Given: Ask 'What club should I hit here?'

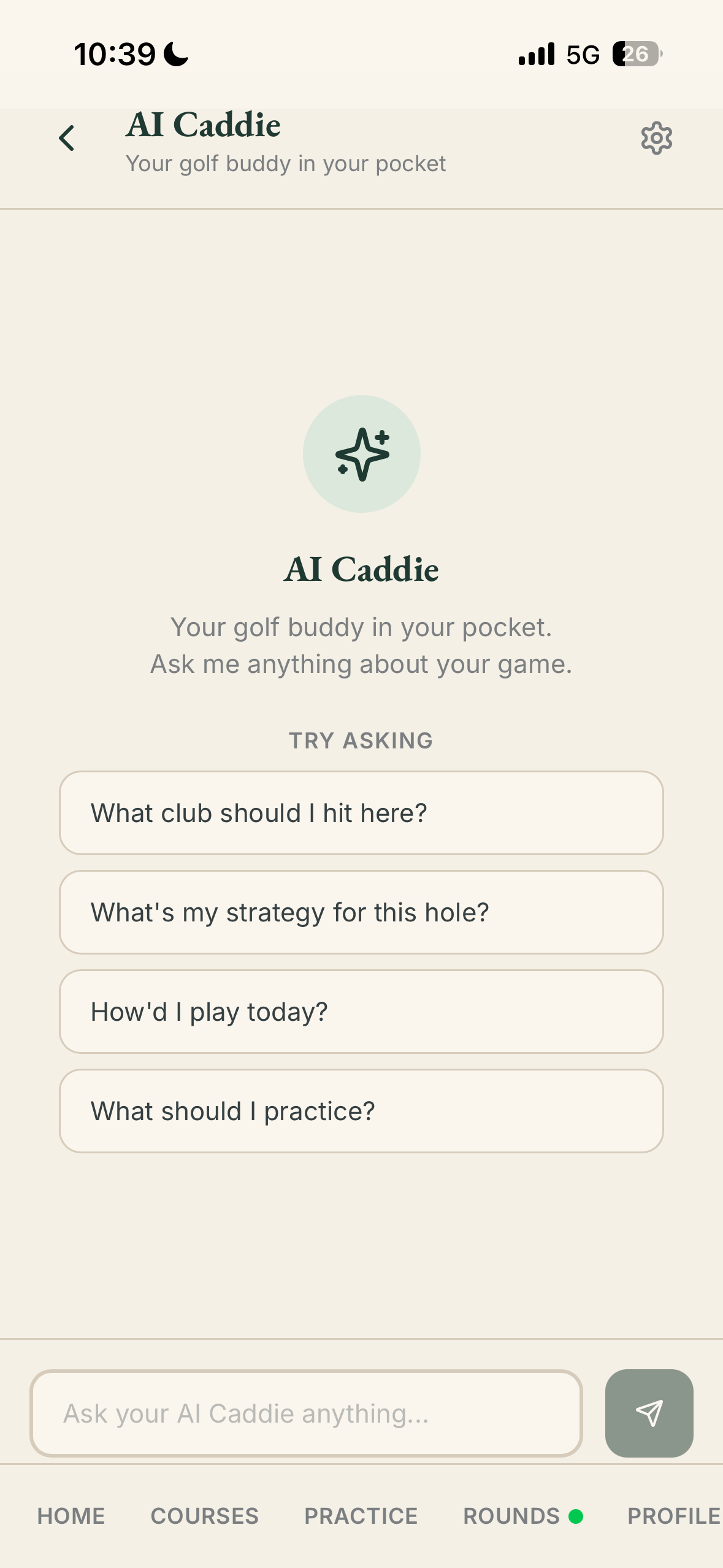Looking at the screenshot, I should pos(361,812).
